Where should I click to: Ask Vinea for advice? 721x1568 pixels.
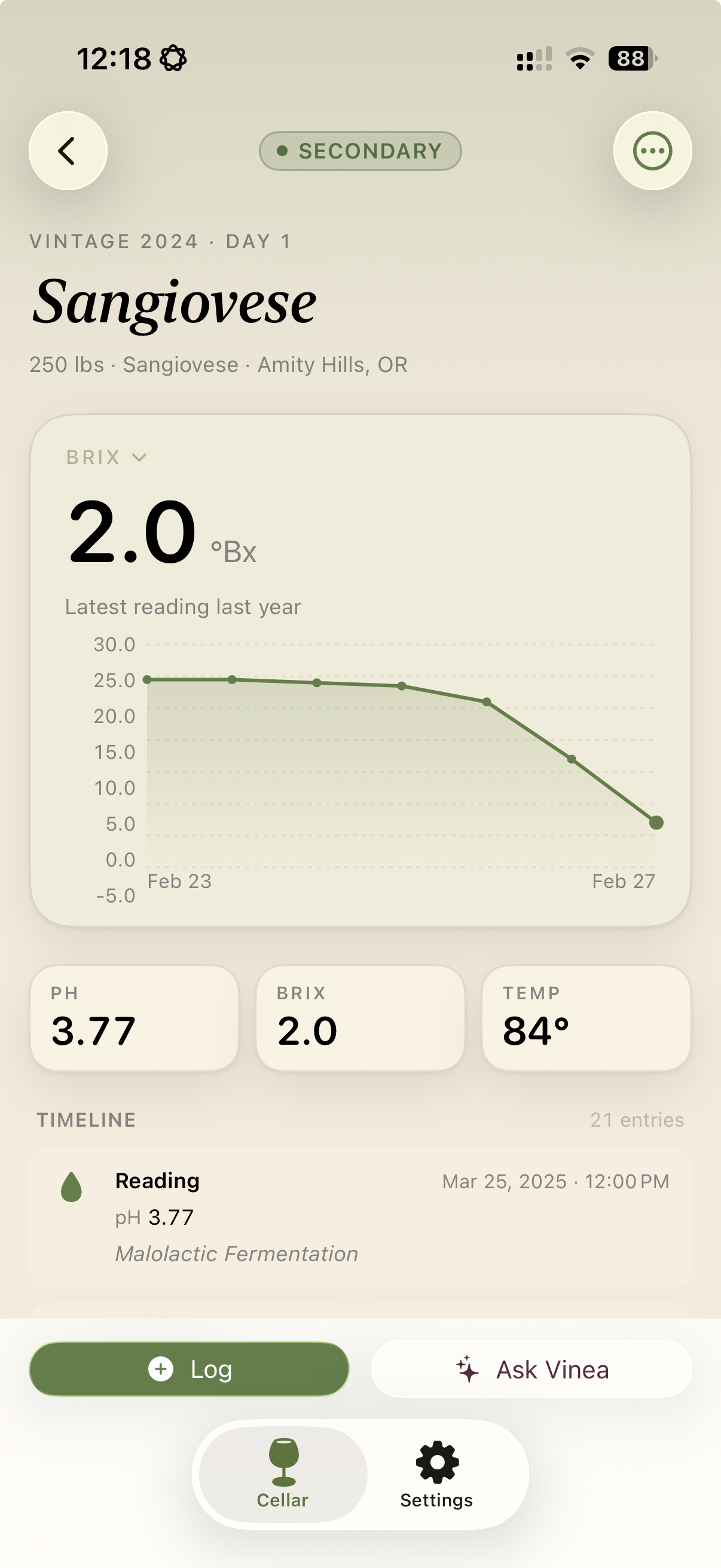pyautogui.click(x=531, y=1369)
